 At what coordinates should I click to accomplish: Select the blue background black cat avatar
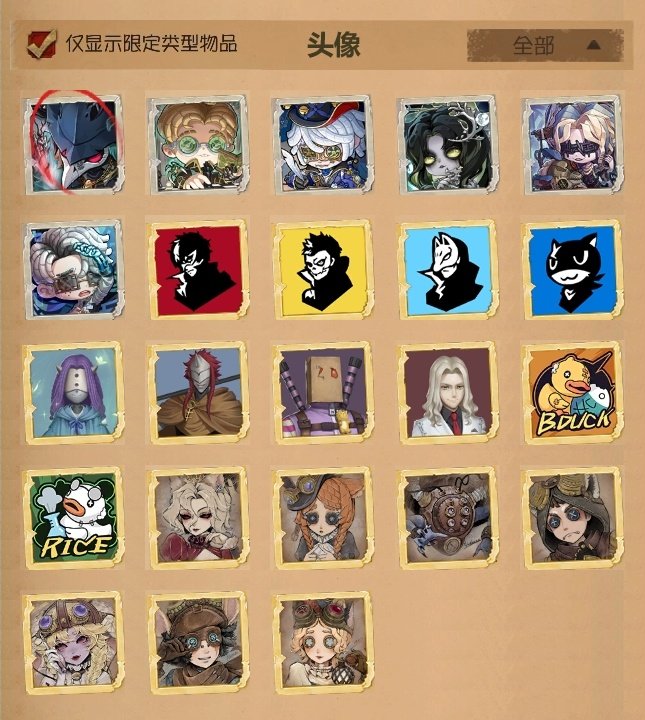572,269
